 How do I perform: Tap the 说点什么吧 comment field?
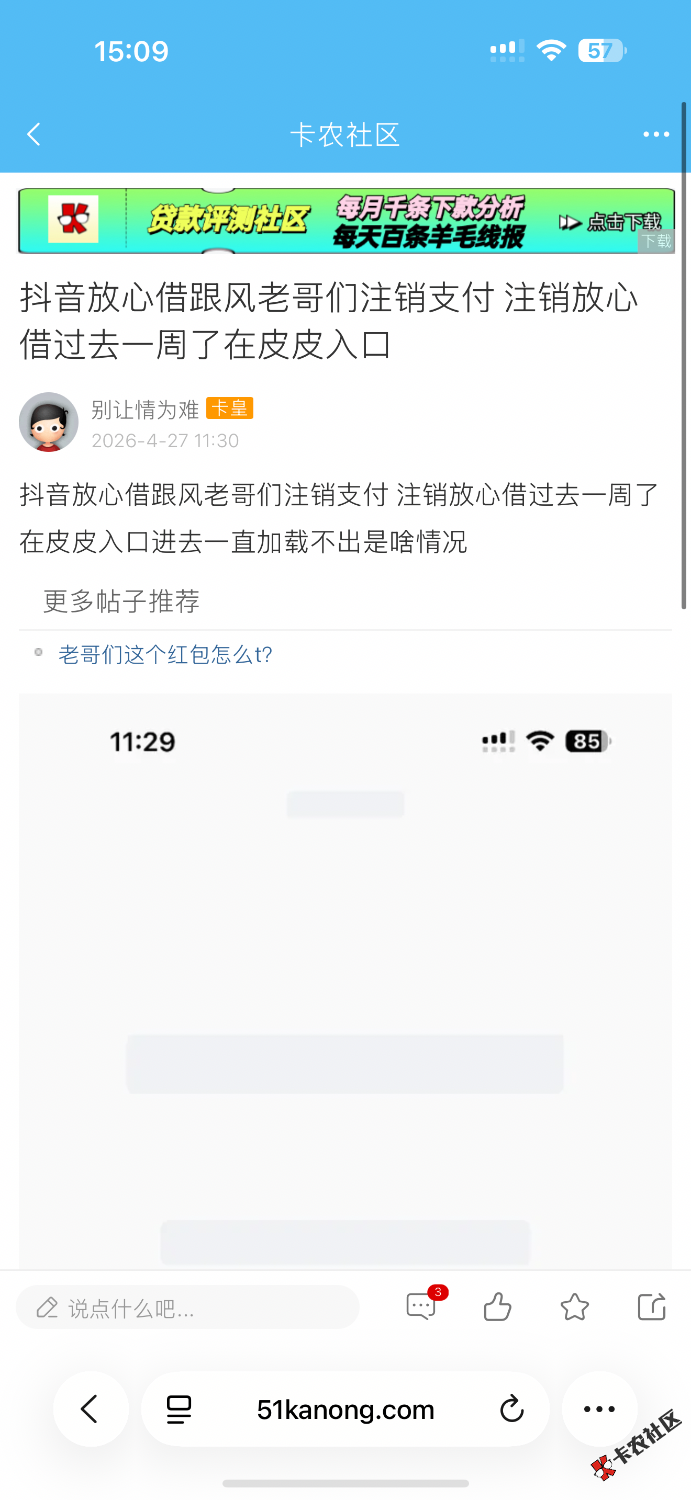(x=187, y=1307)
